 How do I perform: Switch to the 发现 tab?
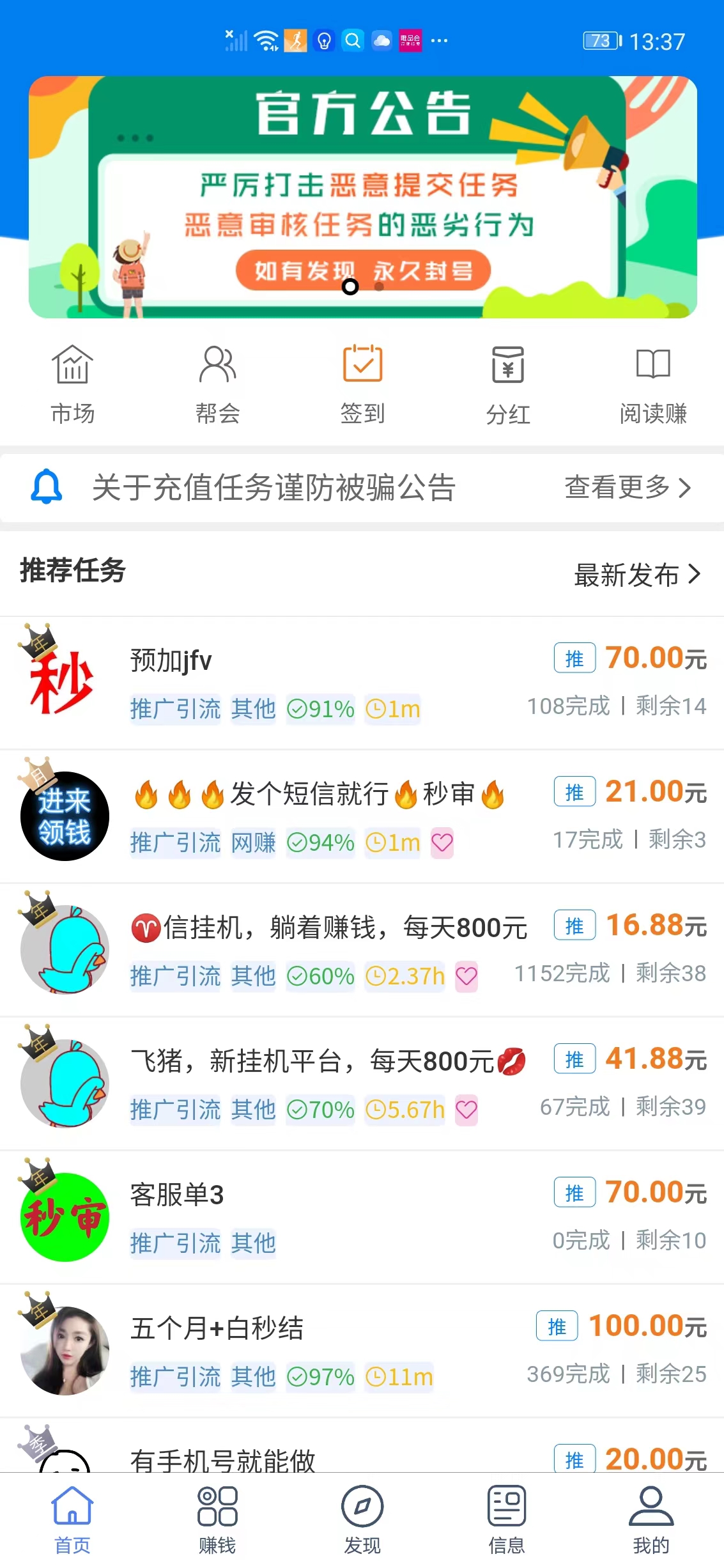point(362,1520)
